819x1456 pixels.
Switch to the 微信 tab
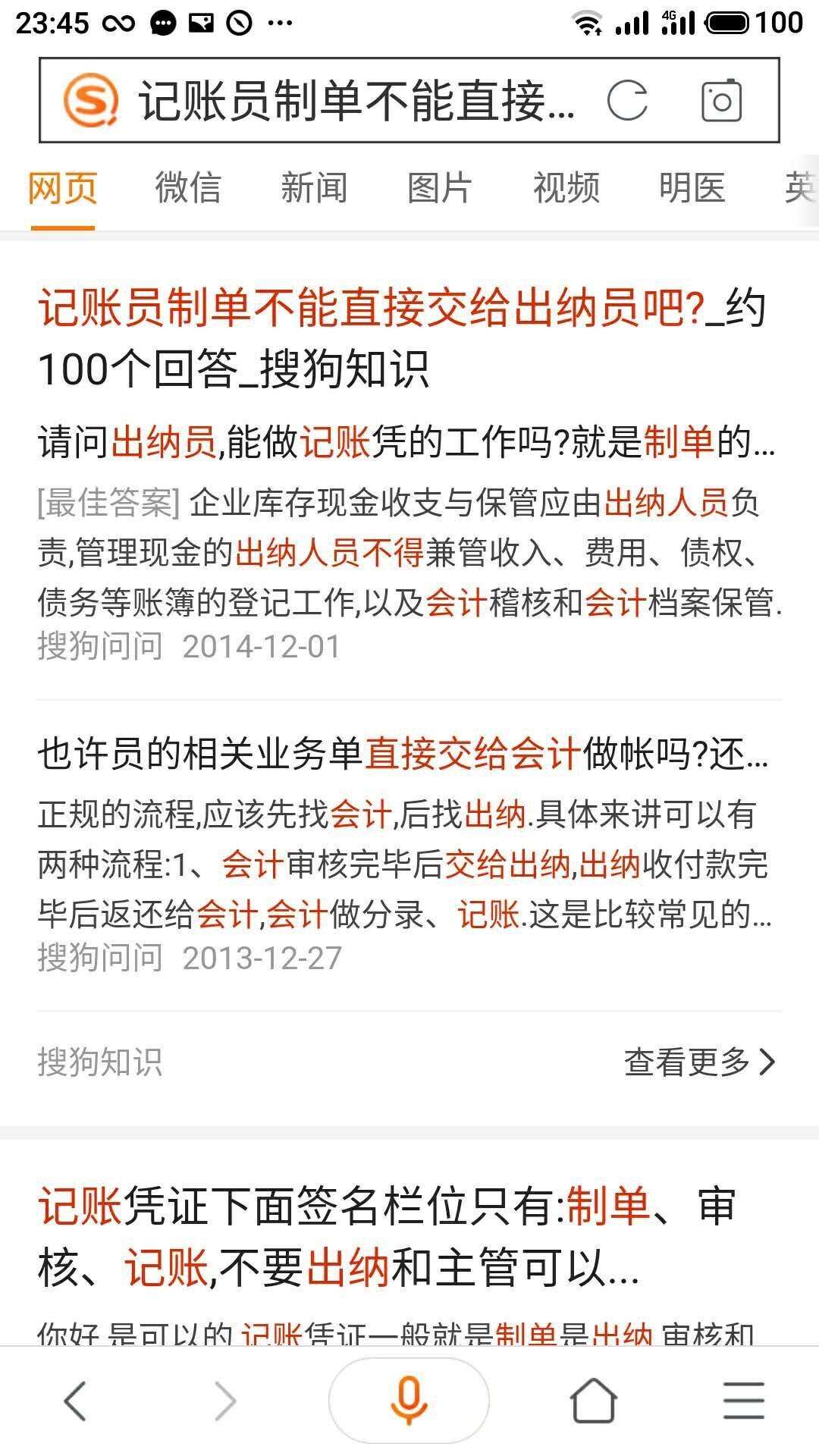coord(188,188)
